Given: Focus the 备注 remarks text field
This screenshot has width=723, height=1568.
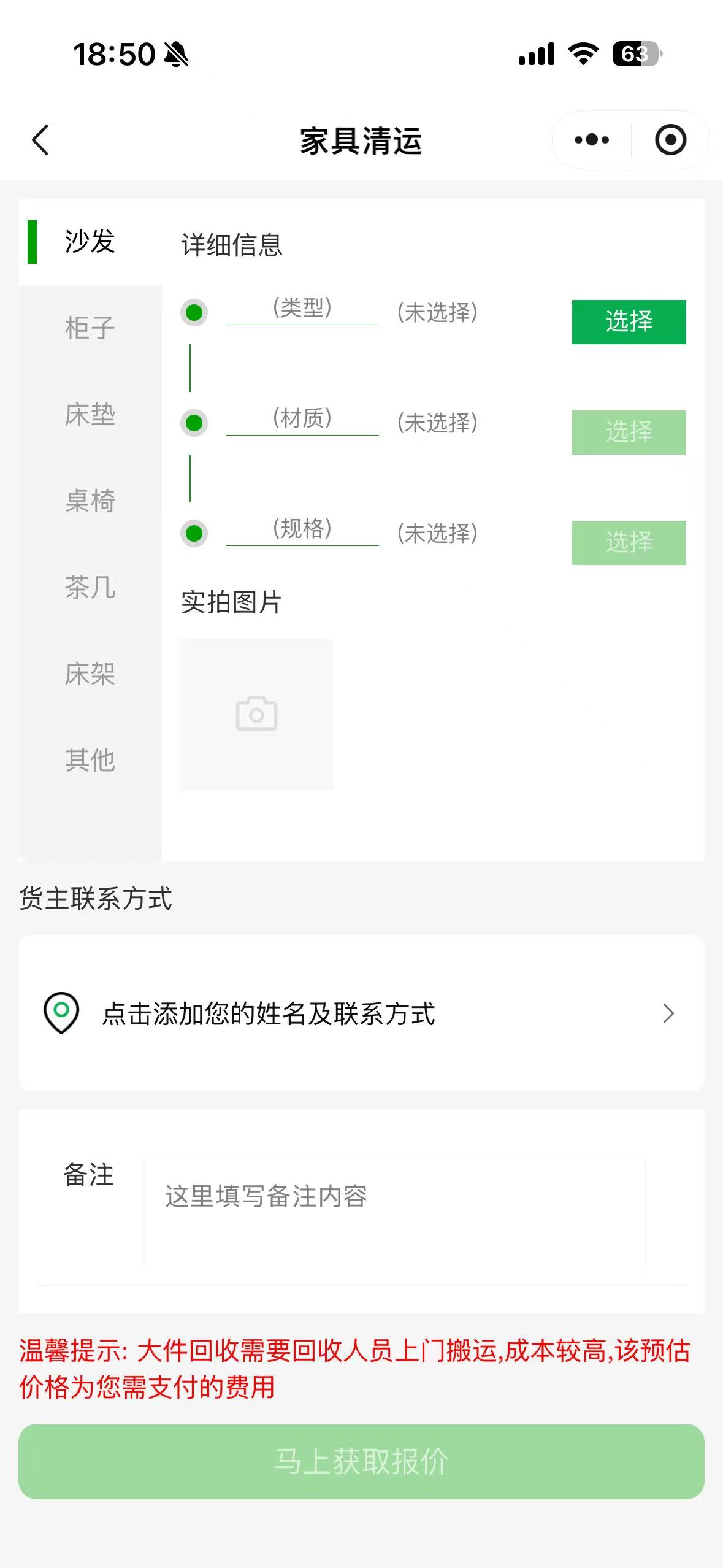Looking at the screenshot, I should pyautogui.click(x=395, y=1212).
